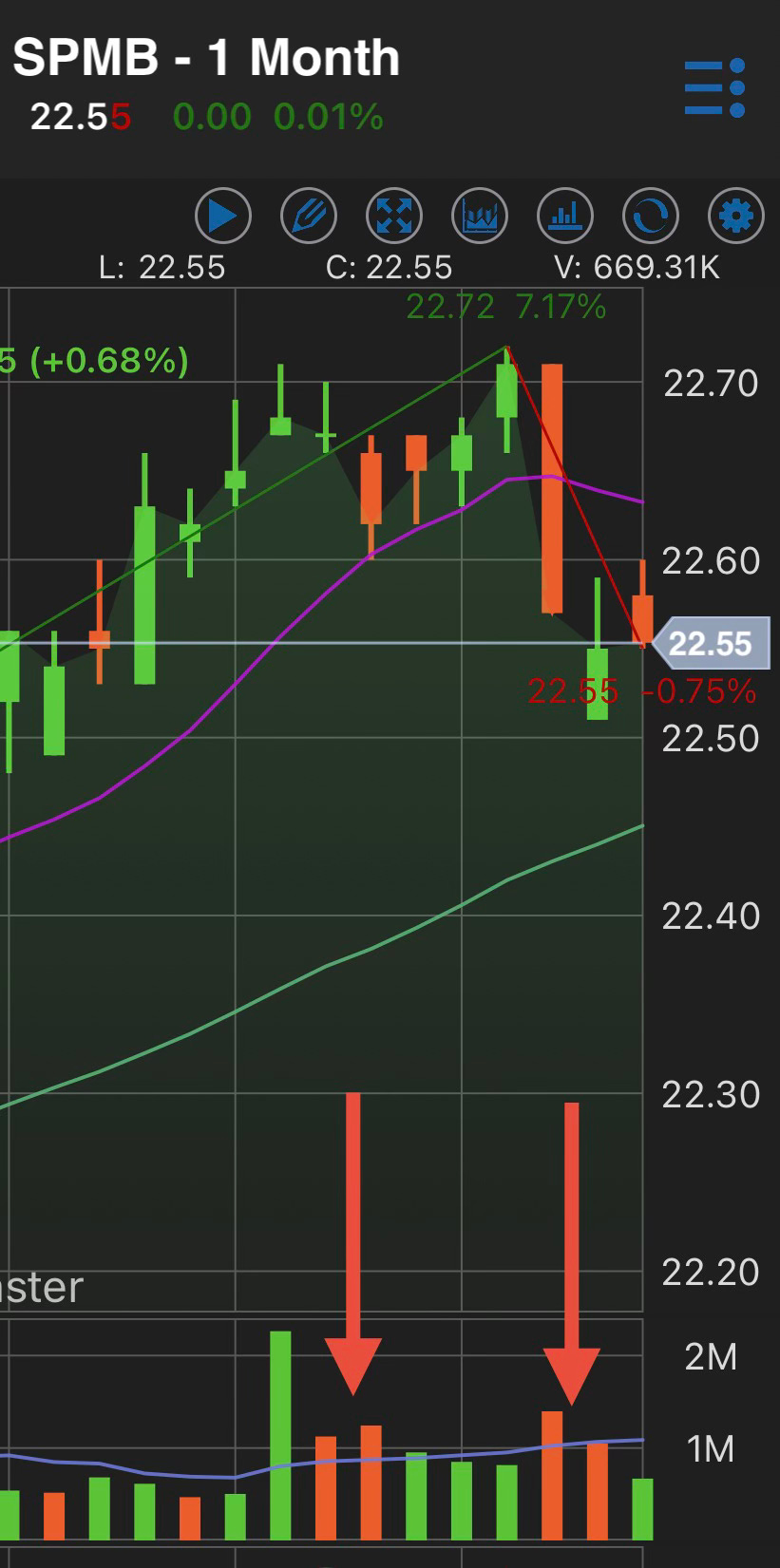Image resolution: width=780 pixels, height=1568 pixels.
Task: Open chart settings gear
Action: coord(736,217)
